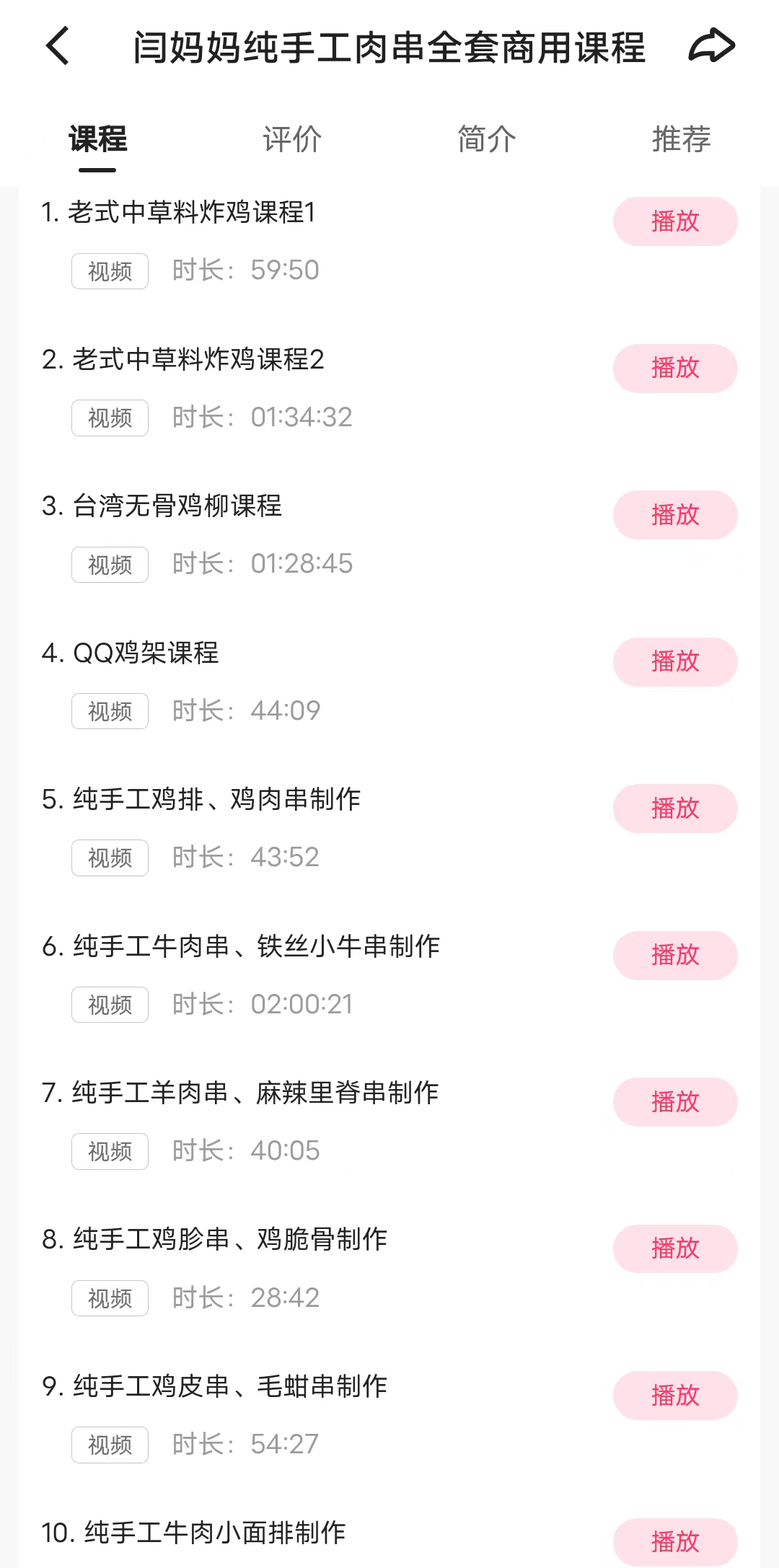Tap the share icon in the header
The height and width of the screenshot is (1568, 779).
pos(710,48)
